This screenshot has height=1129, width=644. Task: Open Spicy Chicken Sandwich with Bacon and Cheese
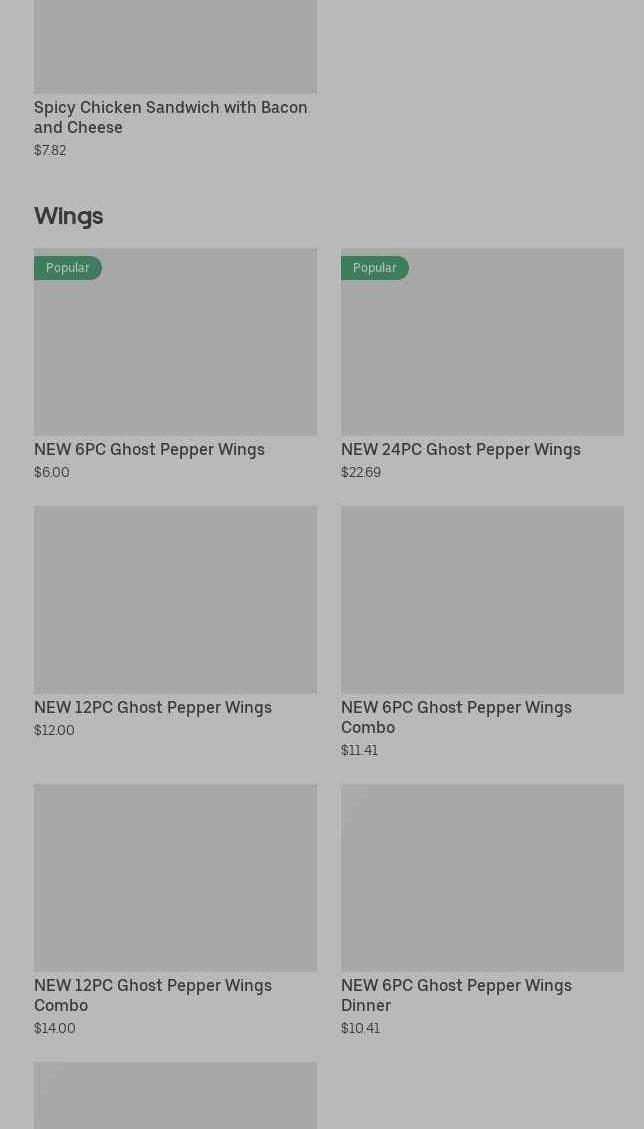pyautogui.click(x=171, y=116)
